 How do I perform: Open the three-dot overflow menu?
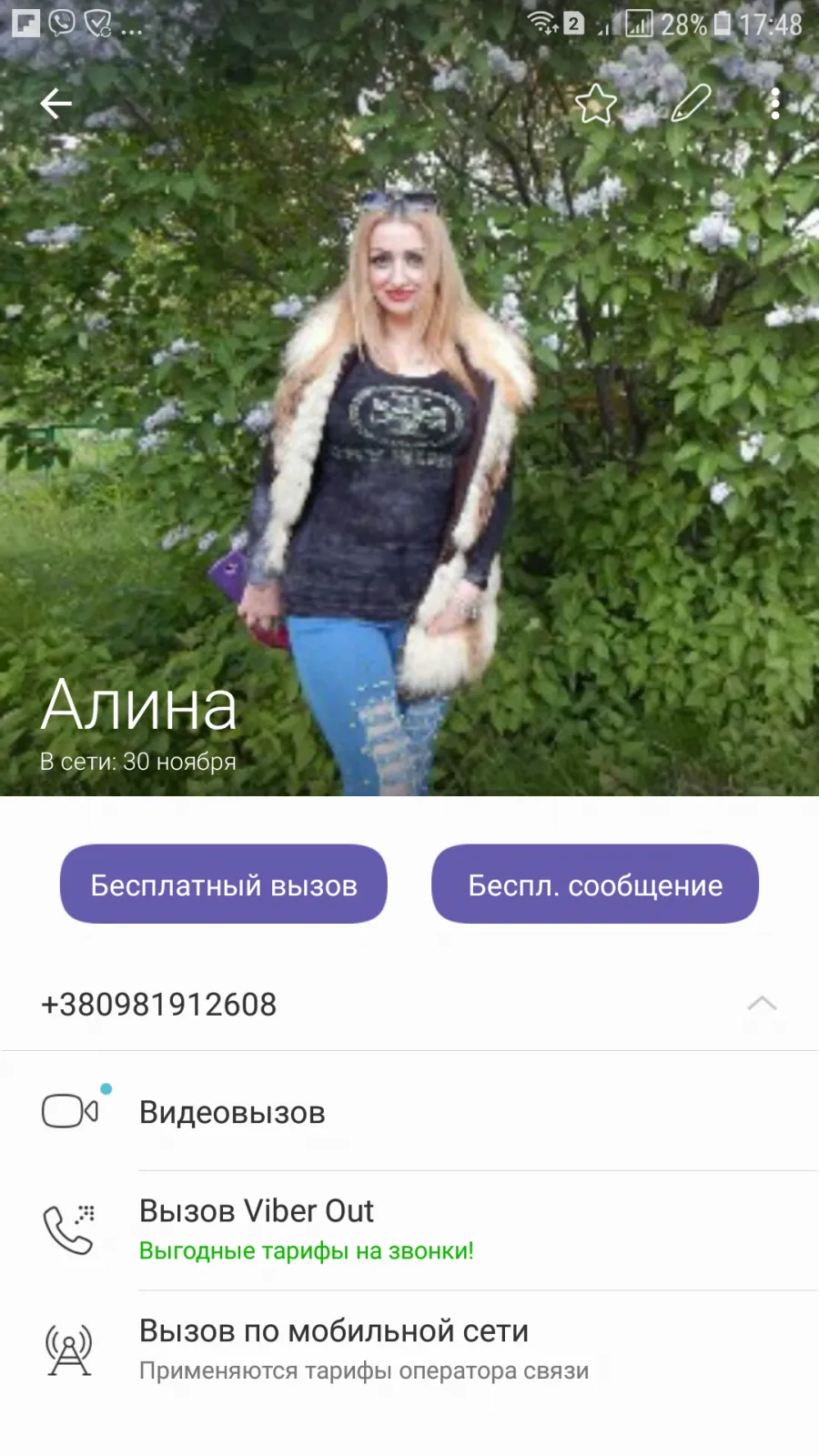[x=775, y=104]
